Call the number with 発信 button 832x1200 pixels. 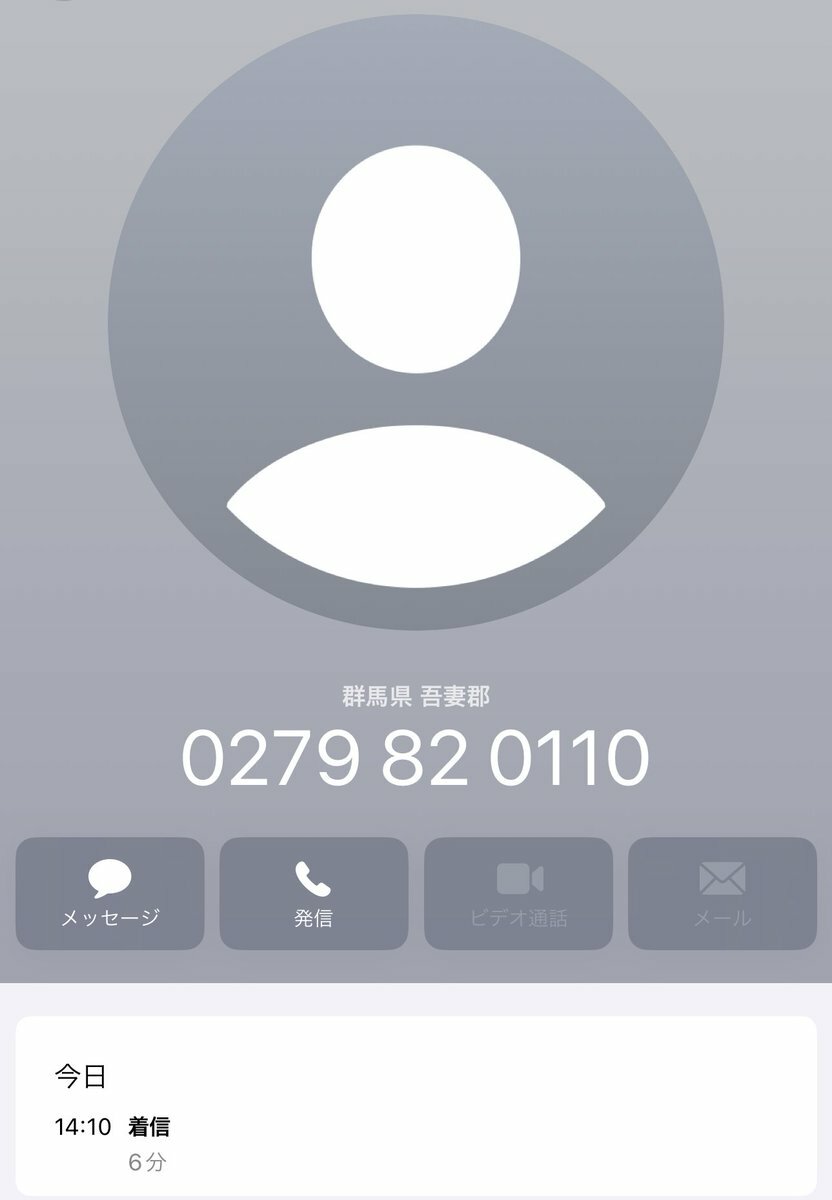coord(314,893)
